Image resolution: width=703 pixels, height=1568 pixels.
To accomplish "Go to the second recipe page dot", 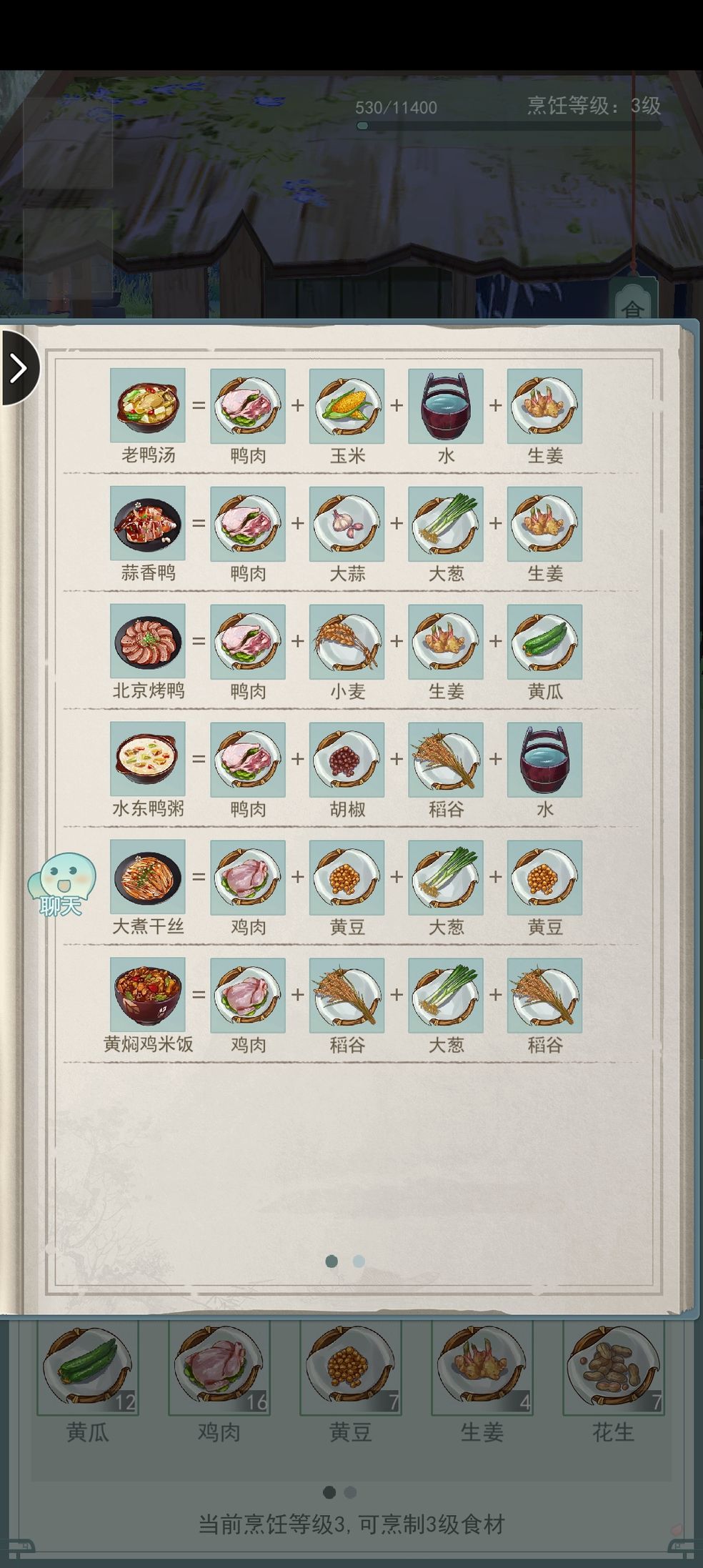I will pos(359,1261).
